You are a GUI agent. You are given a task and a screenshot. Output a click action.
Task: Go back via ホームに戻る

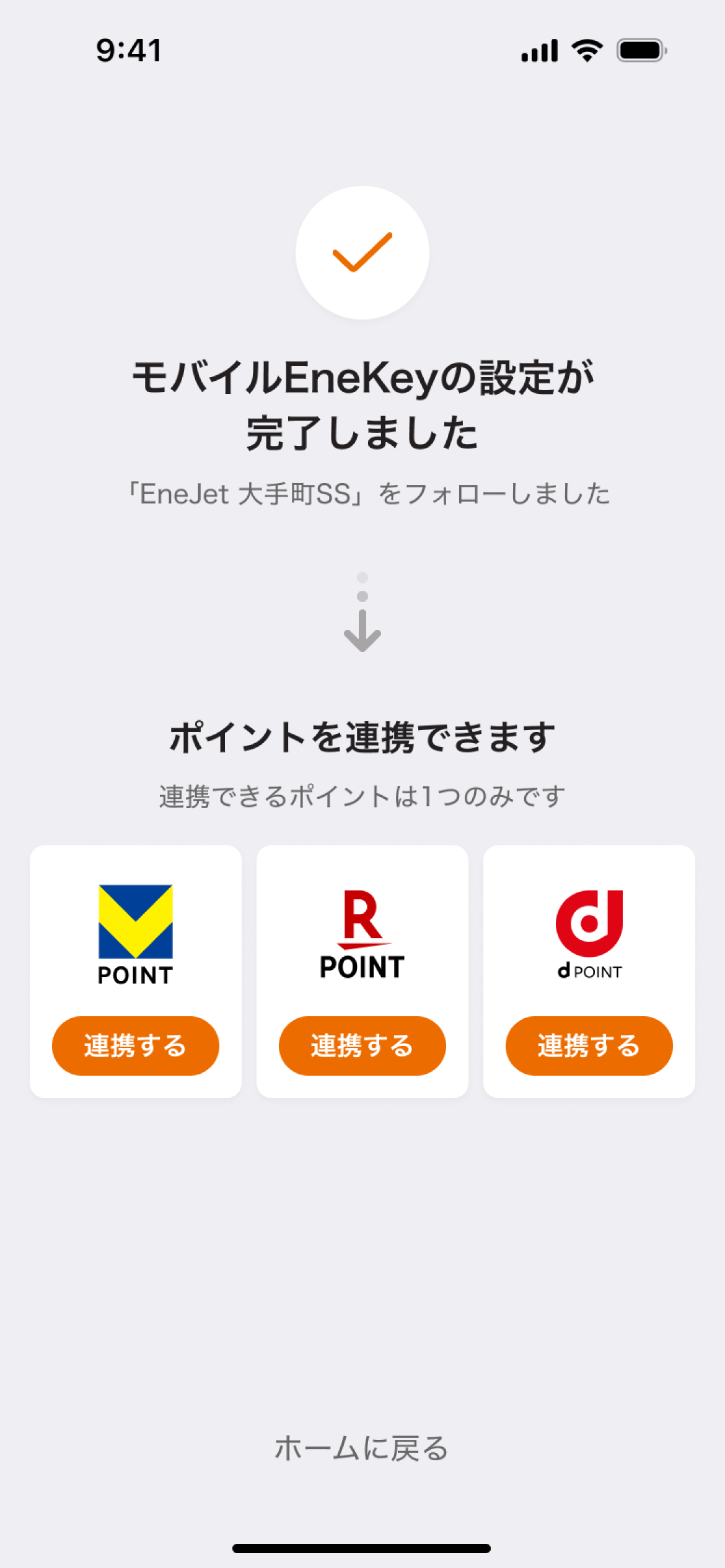click(x=361, y=1448)
